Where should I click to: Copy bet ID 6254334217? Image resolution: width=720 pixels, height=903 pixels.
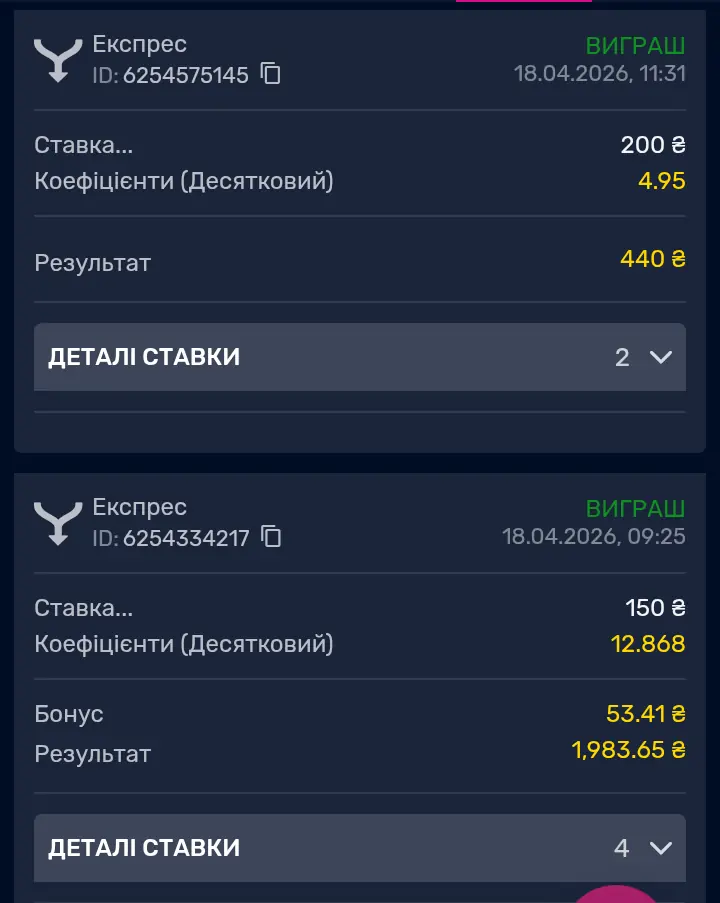tap(271, 537)
